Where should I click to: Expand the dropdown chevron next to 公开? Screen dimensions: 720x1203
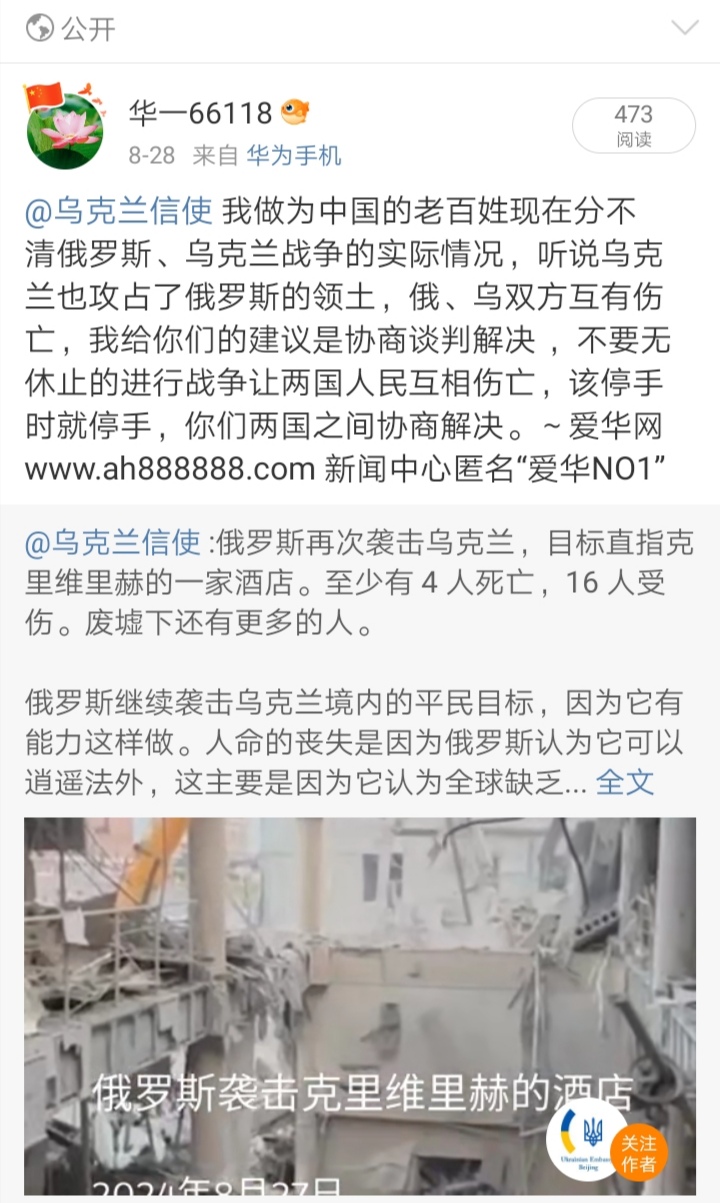pyautogui.click(x=685, y=28)
